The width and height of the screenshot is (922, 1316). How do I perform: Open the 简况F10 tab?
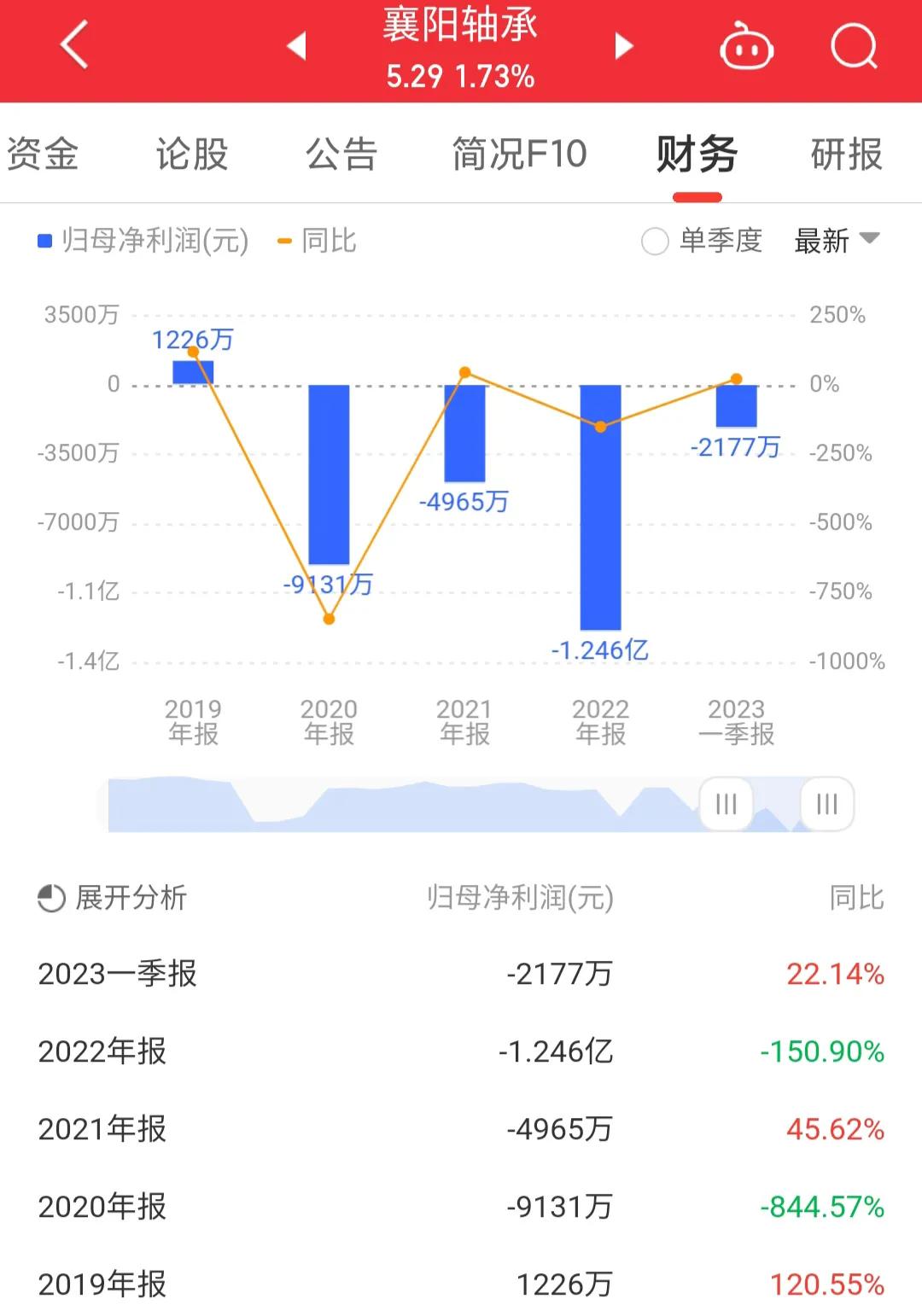tap(519, 154)
